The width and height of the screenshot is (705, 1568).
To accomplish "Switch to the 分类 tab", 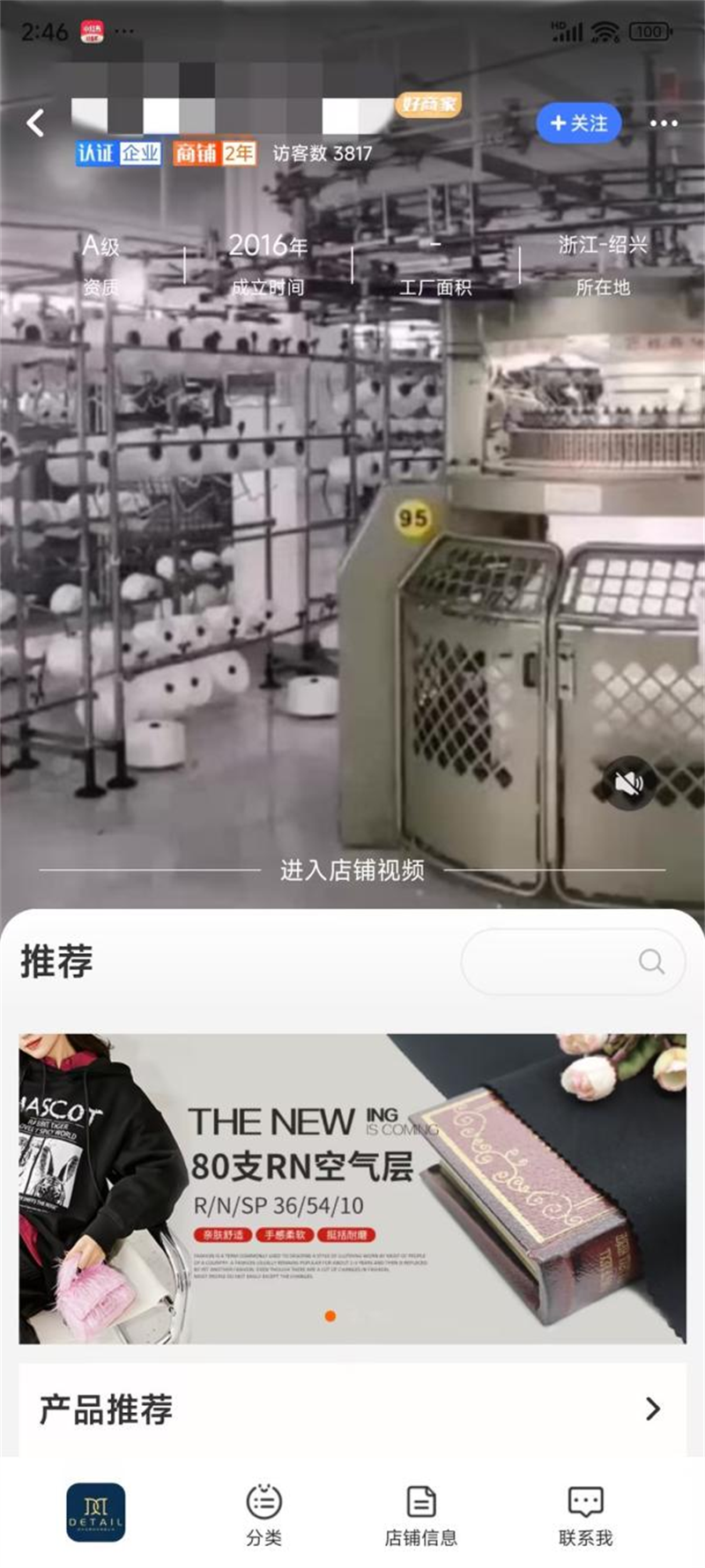I will [x=263, y=1515].
